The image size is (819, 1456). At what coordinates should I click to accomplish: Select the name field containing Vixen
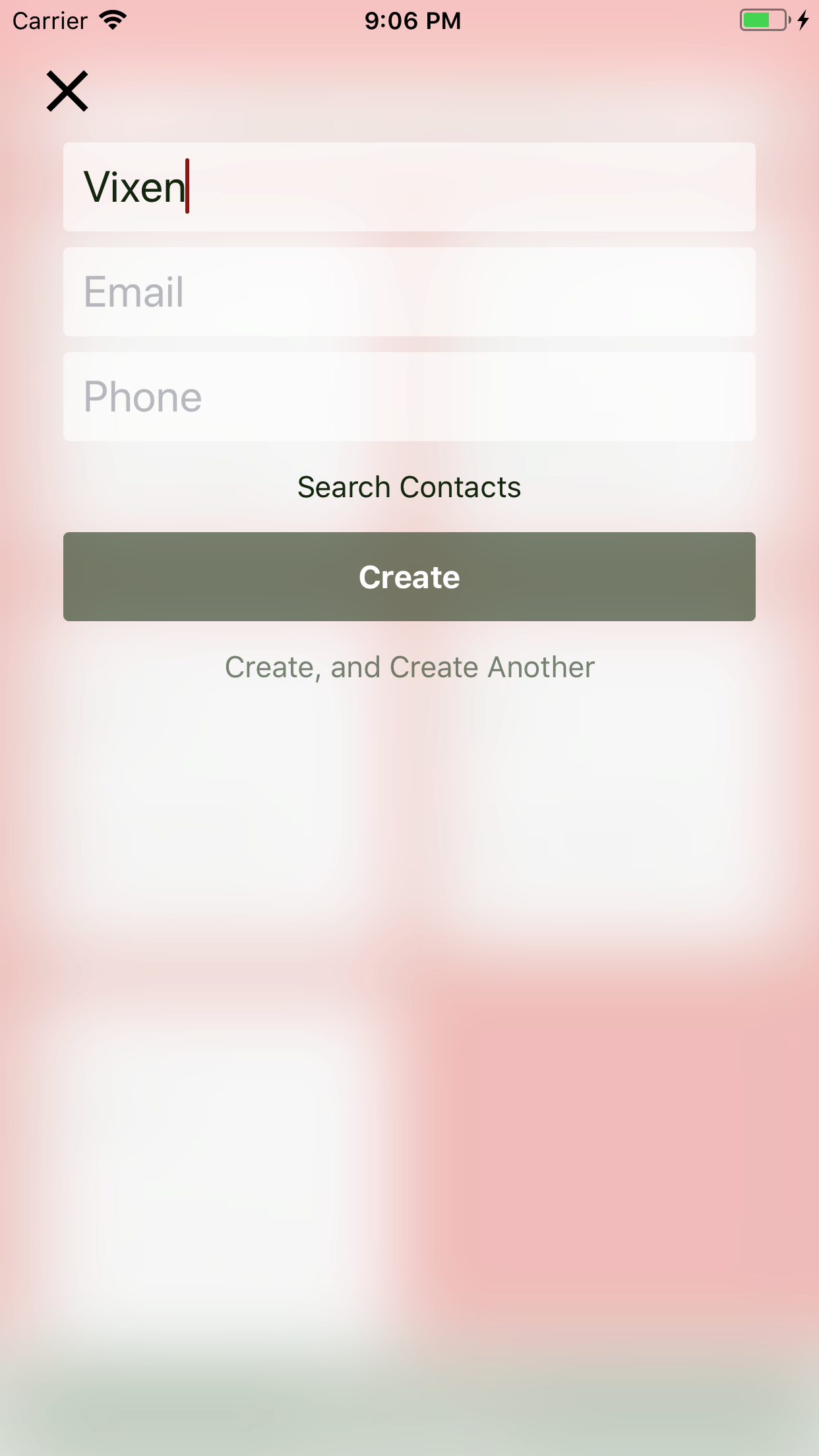(409, 187)
